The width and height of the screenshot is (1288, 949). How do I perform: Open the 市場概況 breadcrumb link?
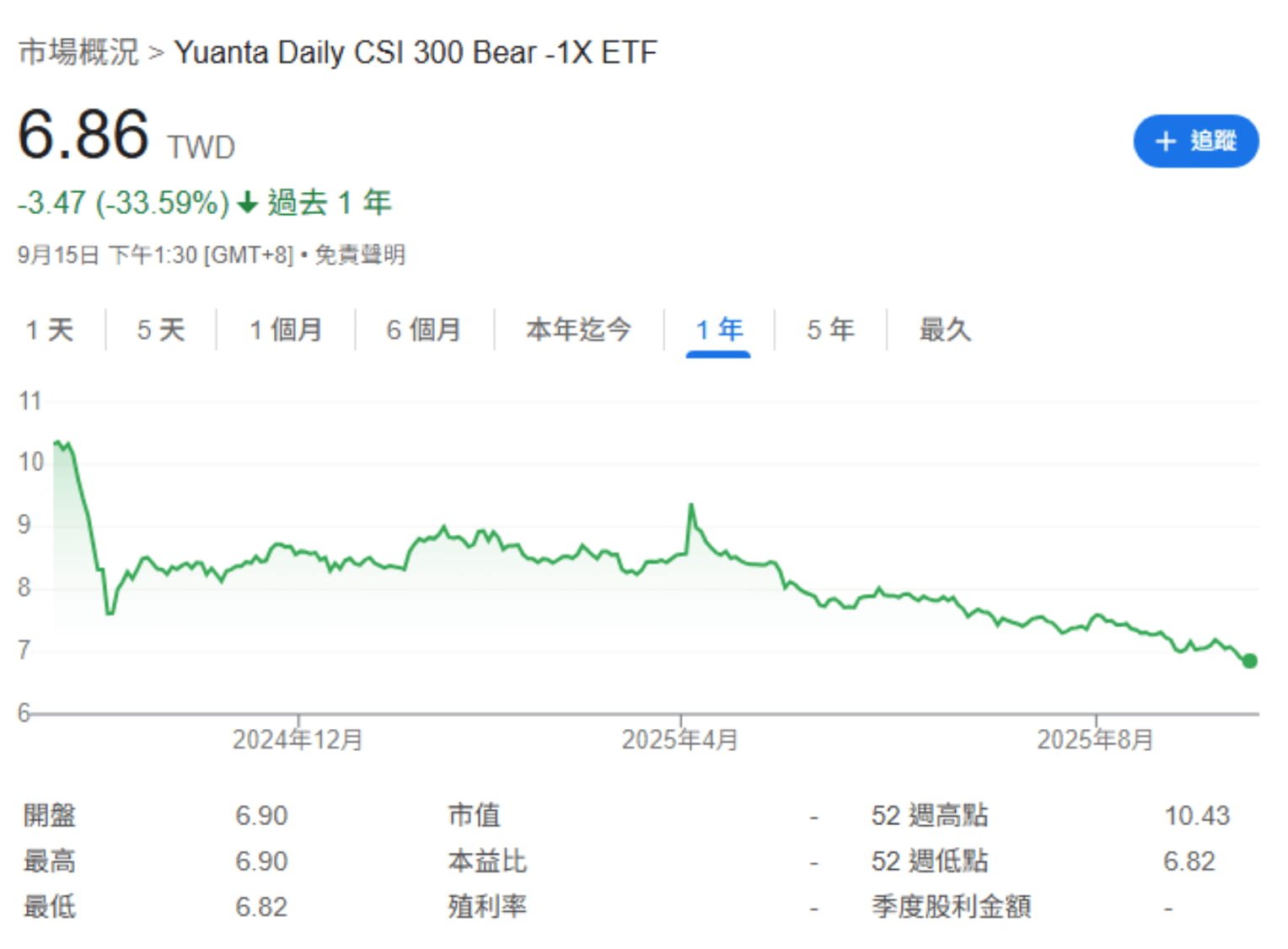point(78,52)
